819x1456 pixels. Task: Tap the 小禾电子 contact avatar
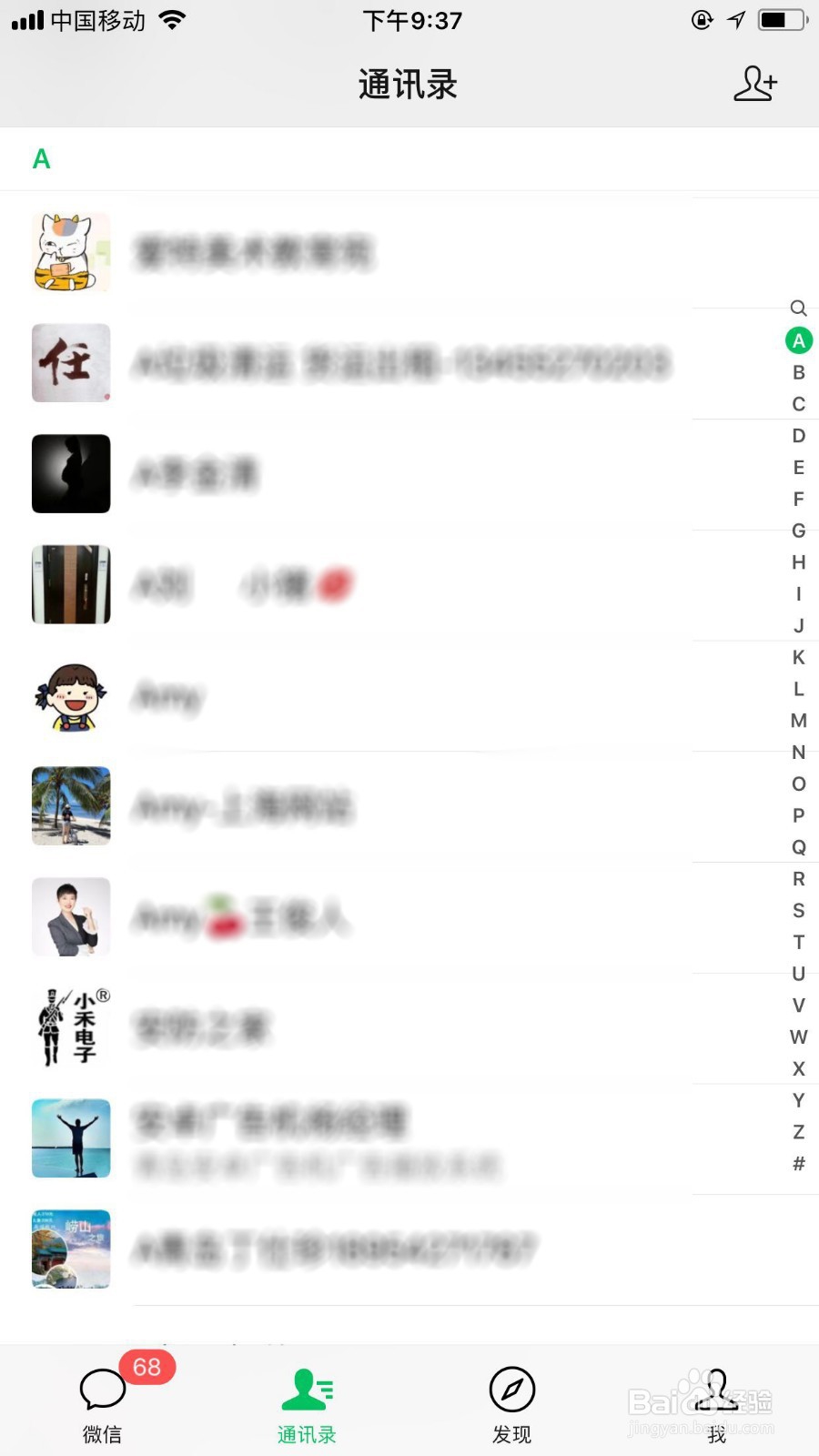(x=71, y=1026)
